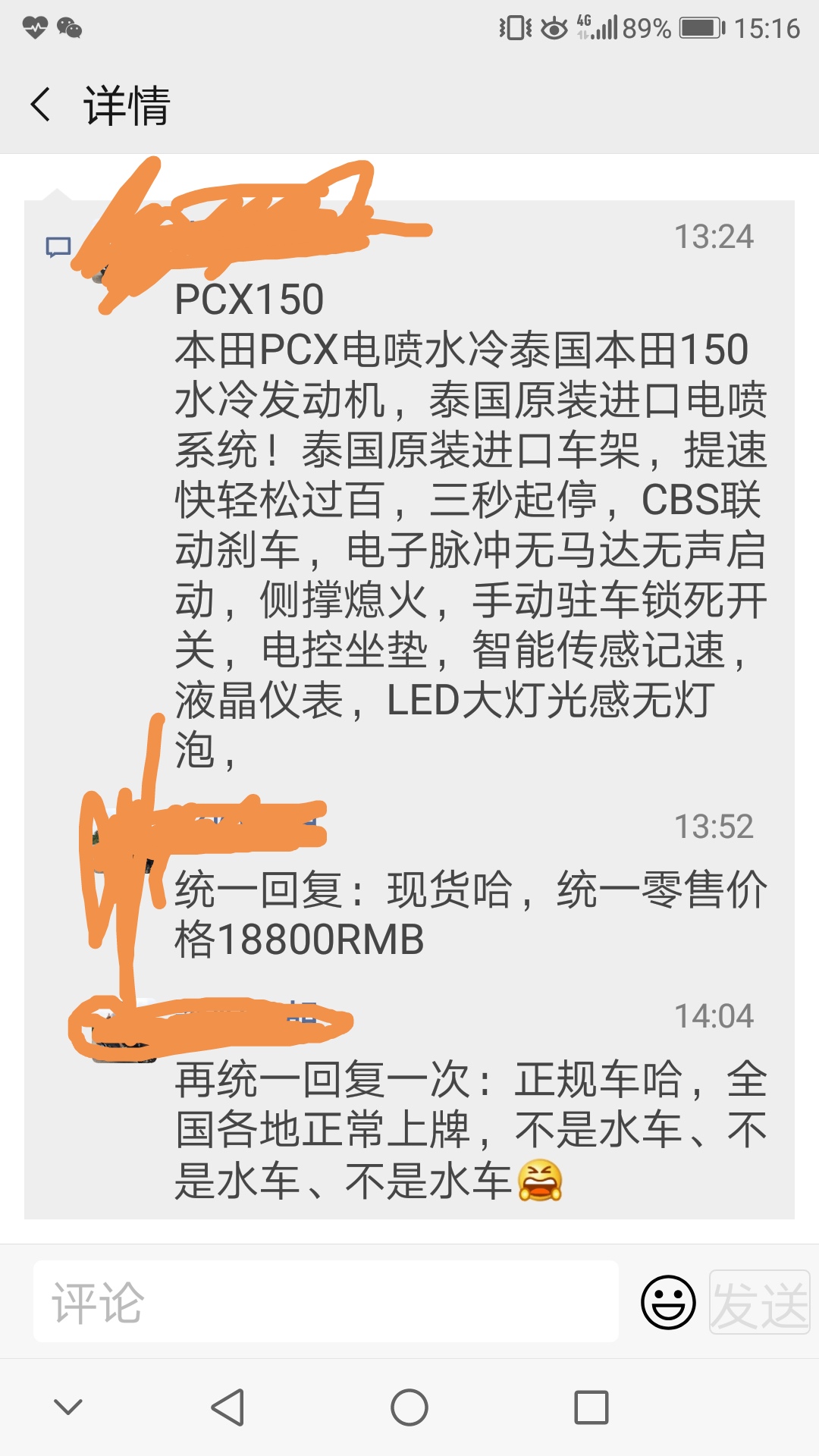Open the emoji picker
819x1456 pixels.
[668, 1302]
